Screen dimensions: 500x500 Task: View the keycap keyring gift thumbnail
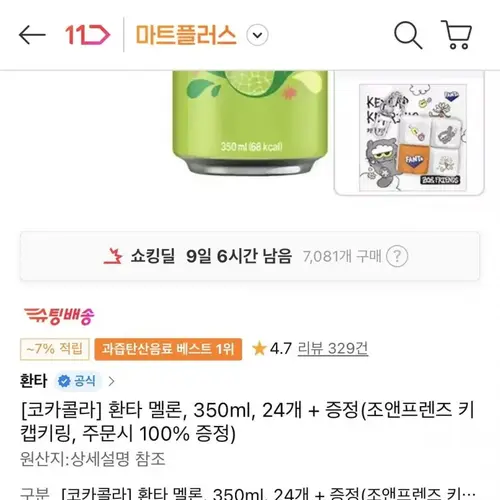(409, 133)
